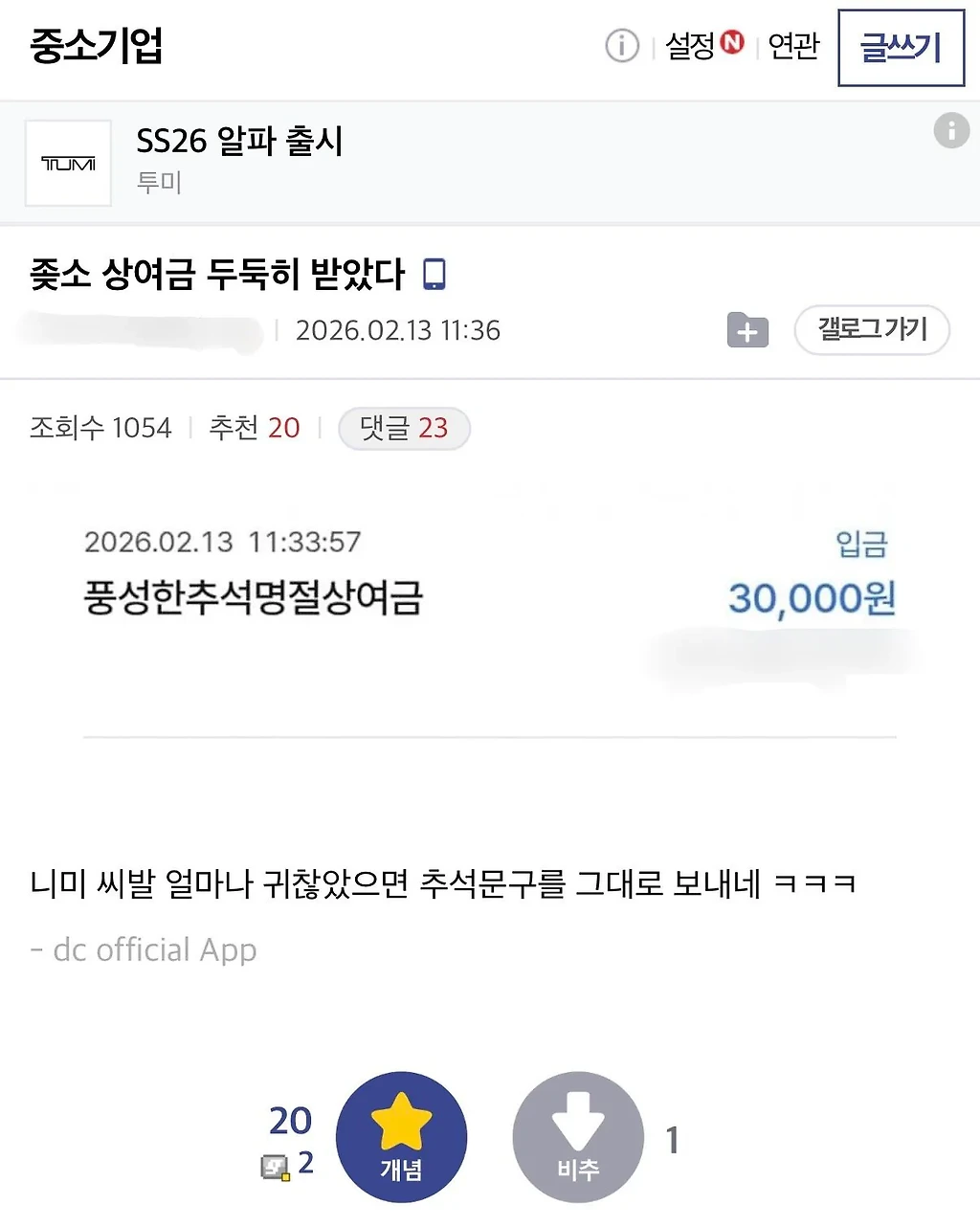Open the 투미 SS26 알파 출시 ad banner

[x=239, y=161]
